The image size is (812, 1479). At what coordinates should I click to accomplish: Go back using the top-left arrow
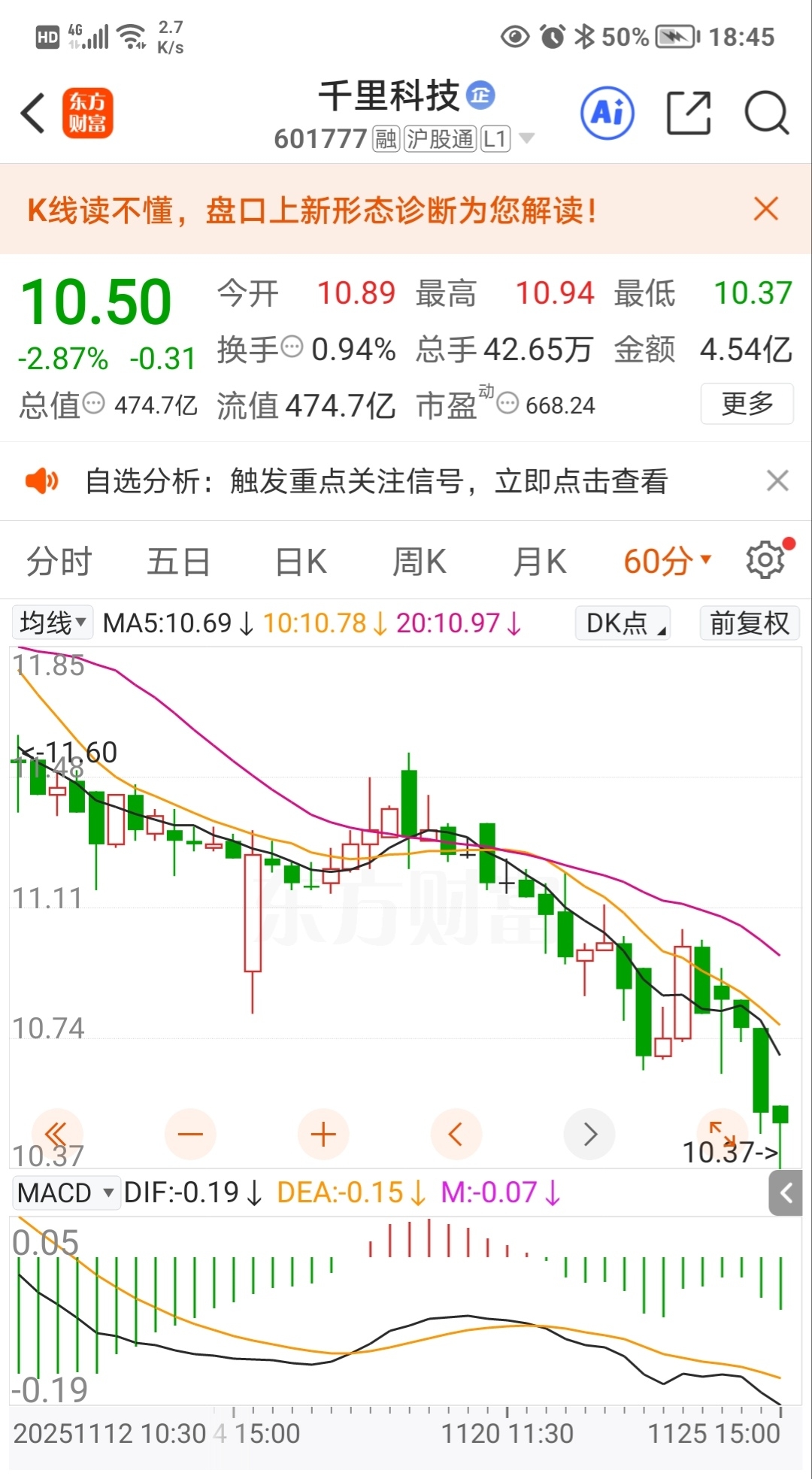pyautogui.click(x=33, y=114)
